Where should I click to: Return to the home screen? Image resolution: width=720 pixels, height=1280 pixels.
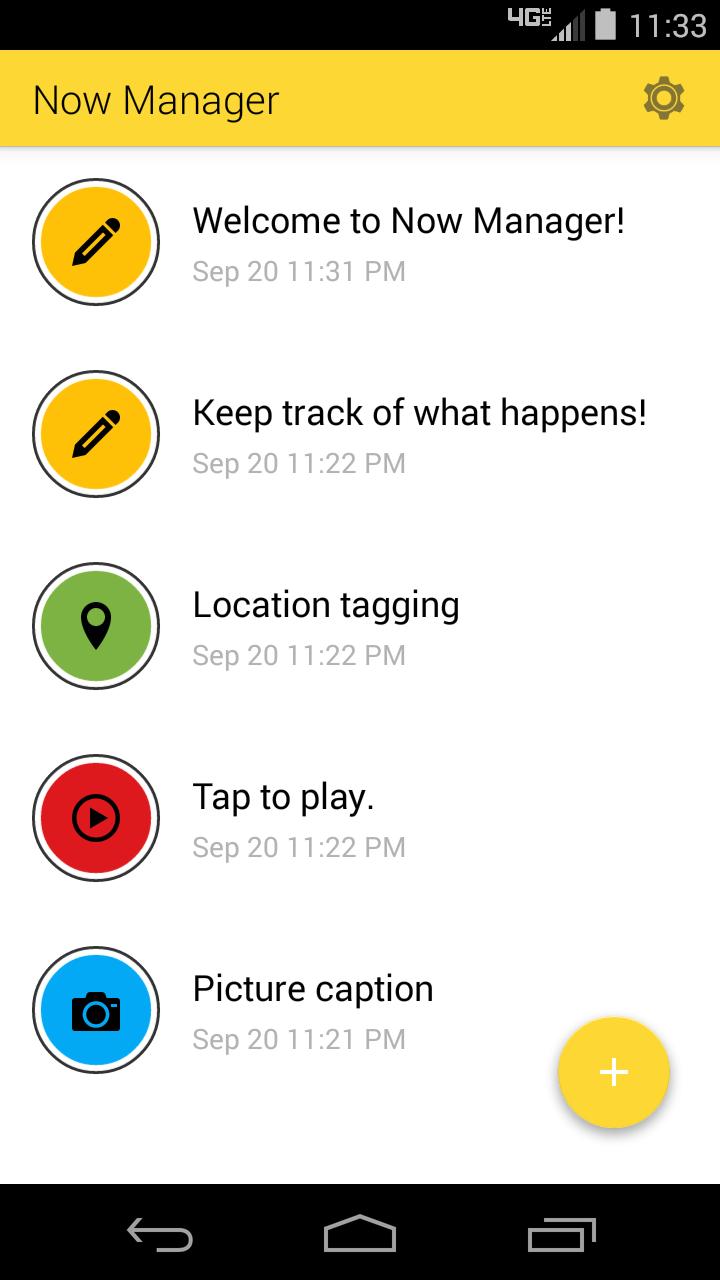pos(360,1234)
